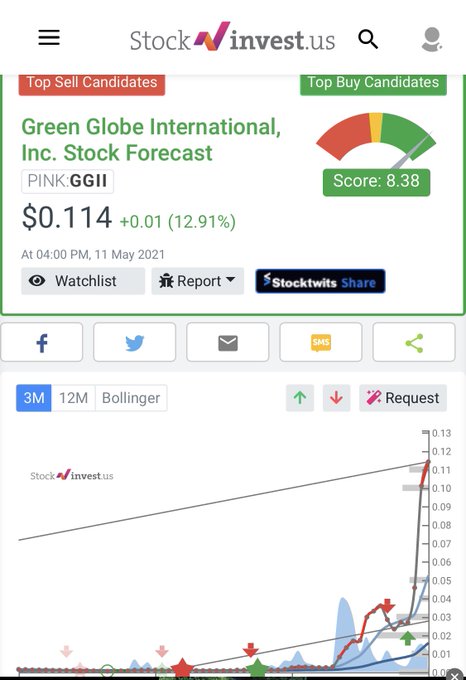Viewport: 466px width, 680px height.
Task: Vote down with the red arrow
Action: coord(336,398)
